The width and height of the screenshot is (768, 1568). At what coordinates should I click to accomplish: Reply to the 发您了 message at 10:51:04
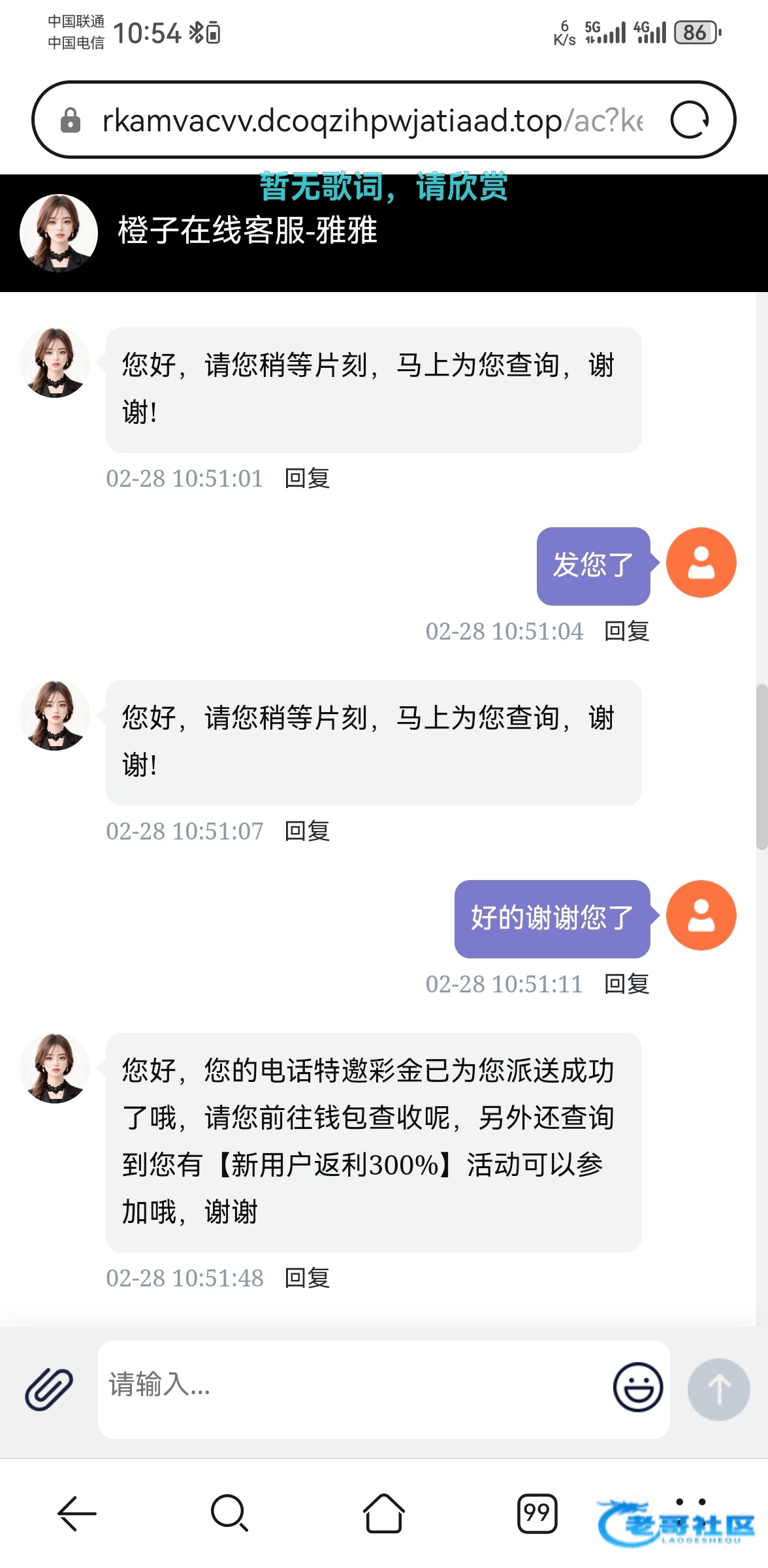626,631
